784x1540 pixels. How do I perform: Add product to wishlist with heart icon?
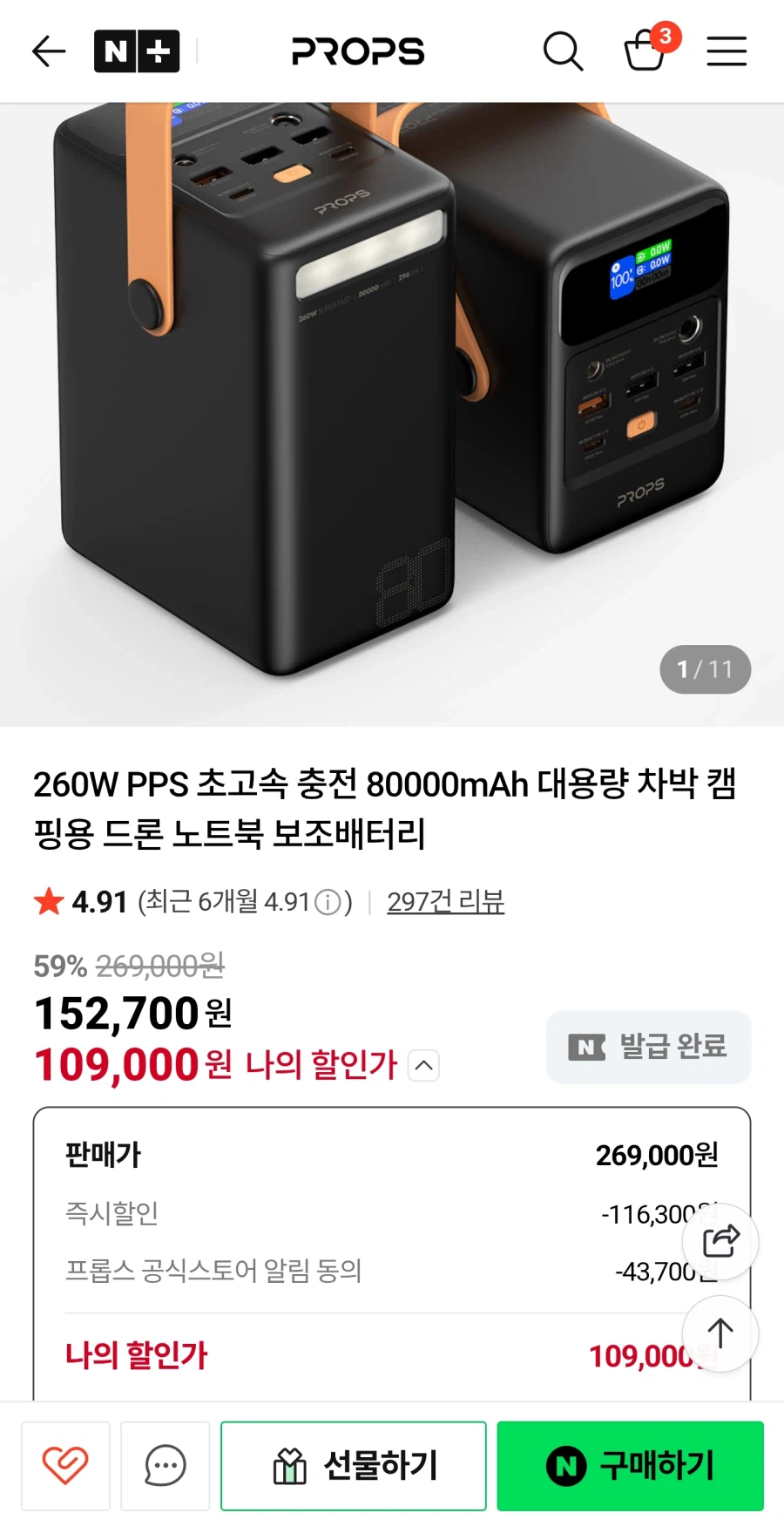pyautogui.click(x=65, y=1466)
